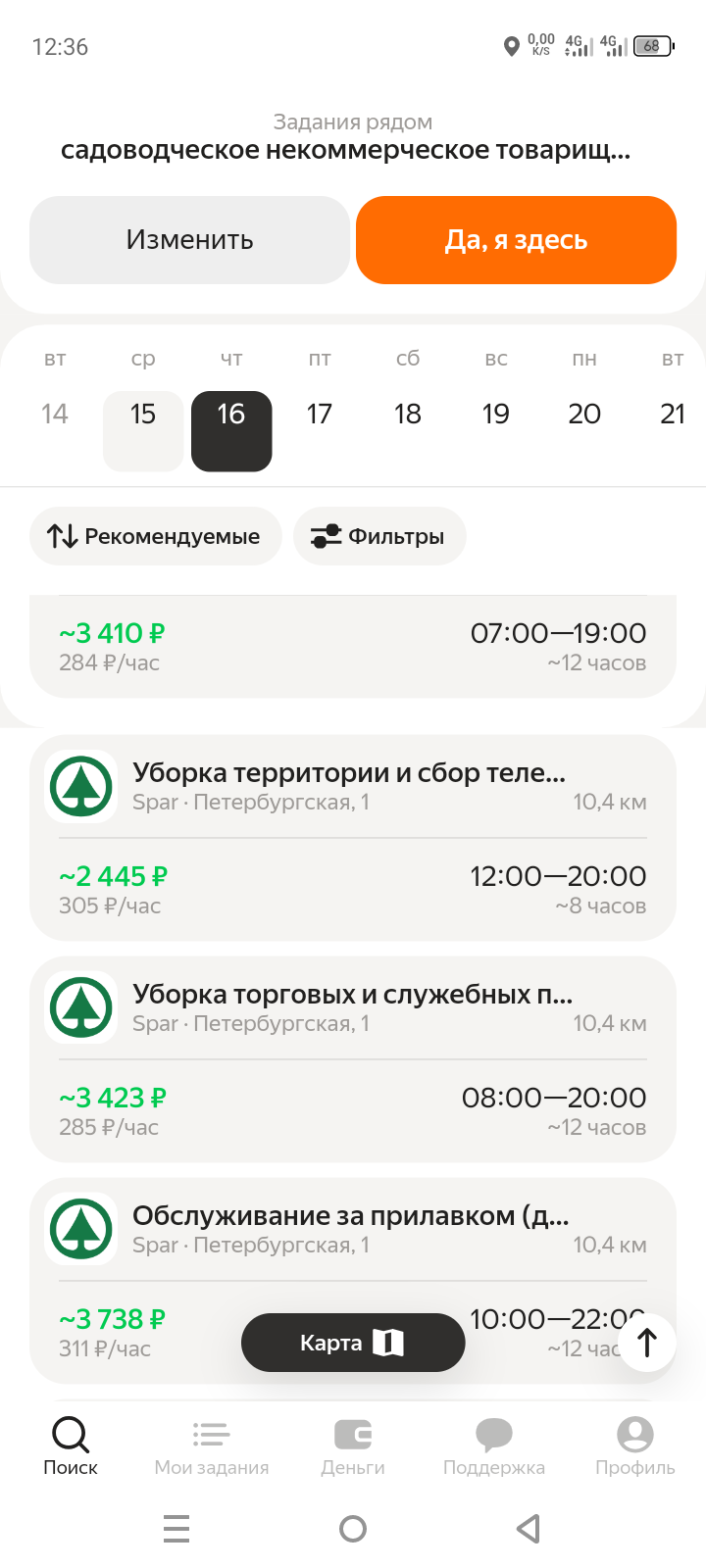Tap the system back button
The width and height of the screenshot is (706, 1568).
tap(529, 1528)
